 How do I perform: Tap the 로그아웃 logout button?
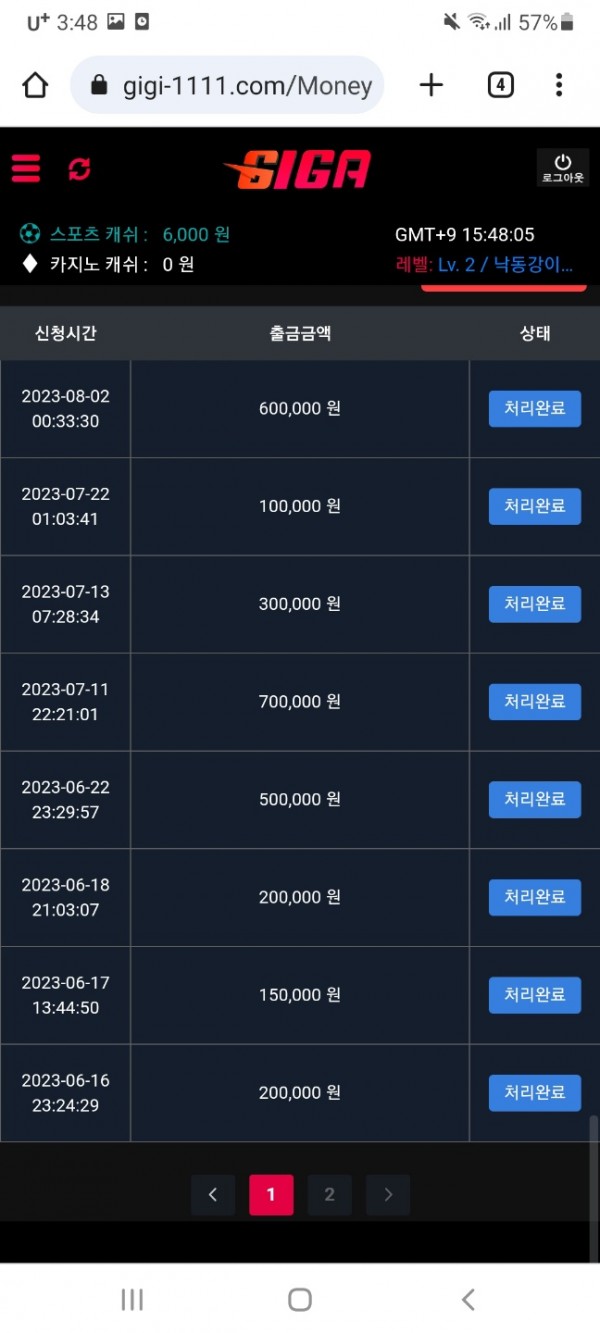[562, 168]
